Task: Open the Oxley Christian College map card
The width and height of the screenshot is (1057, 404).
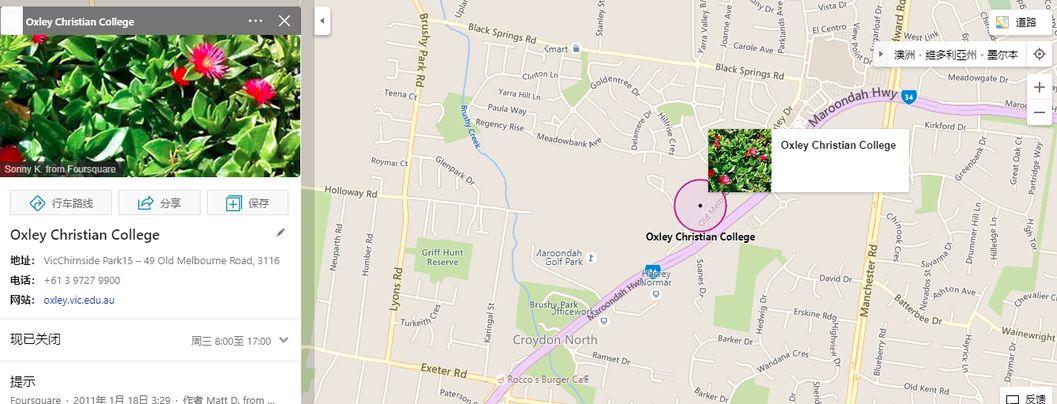Action: (x=807, y=160)
